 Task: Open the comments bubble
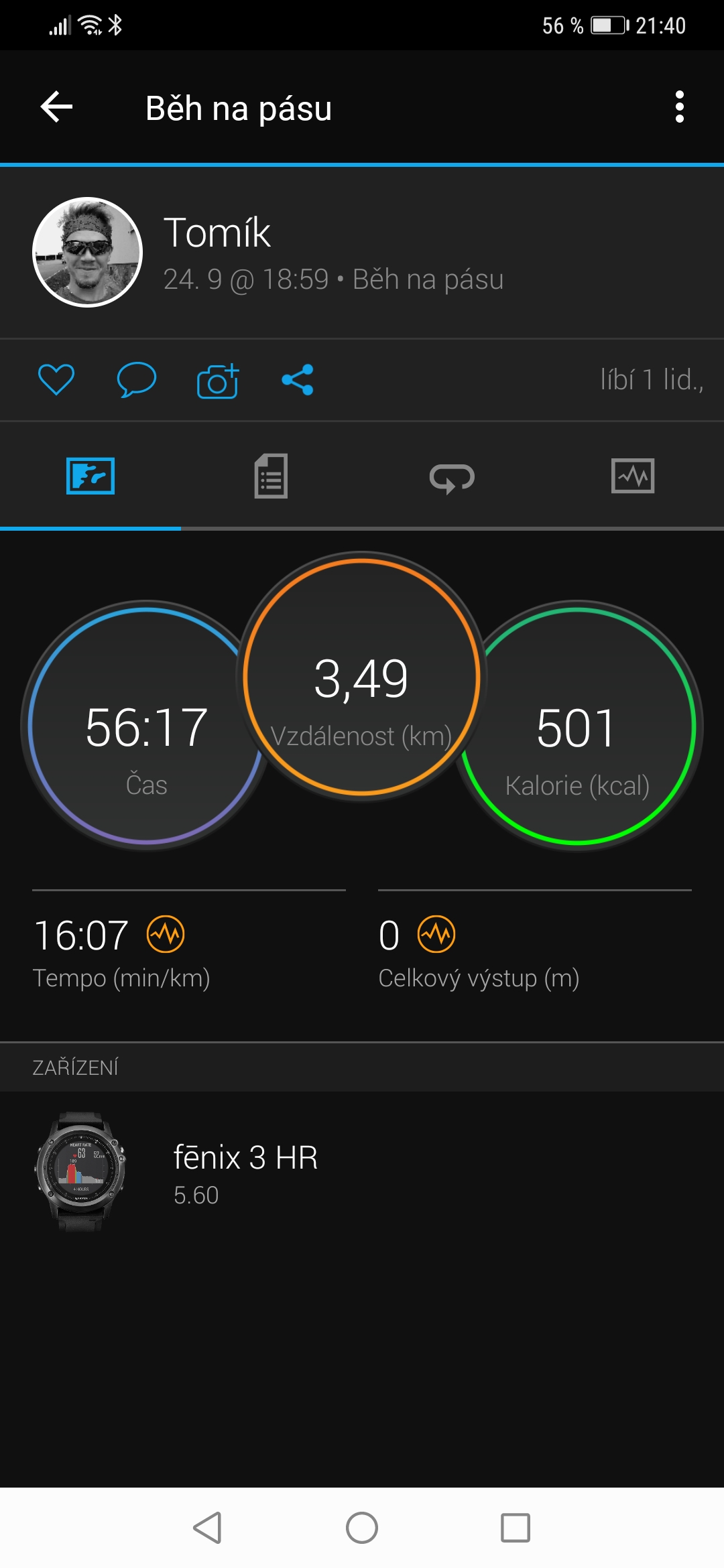point(137,380)
